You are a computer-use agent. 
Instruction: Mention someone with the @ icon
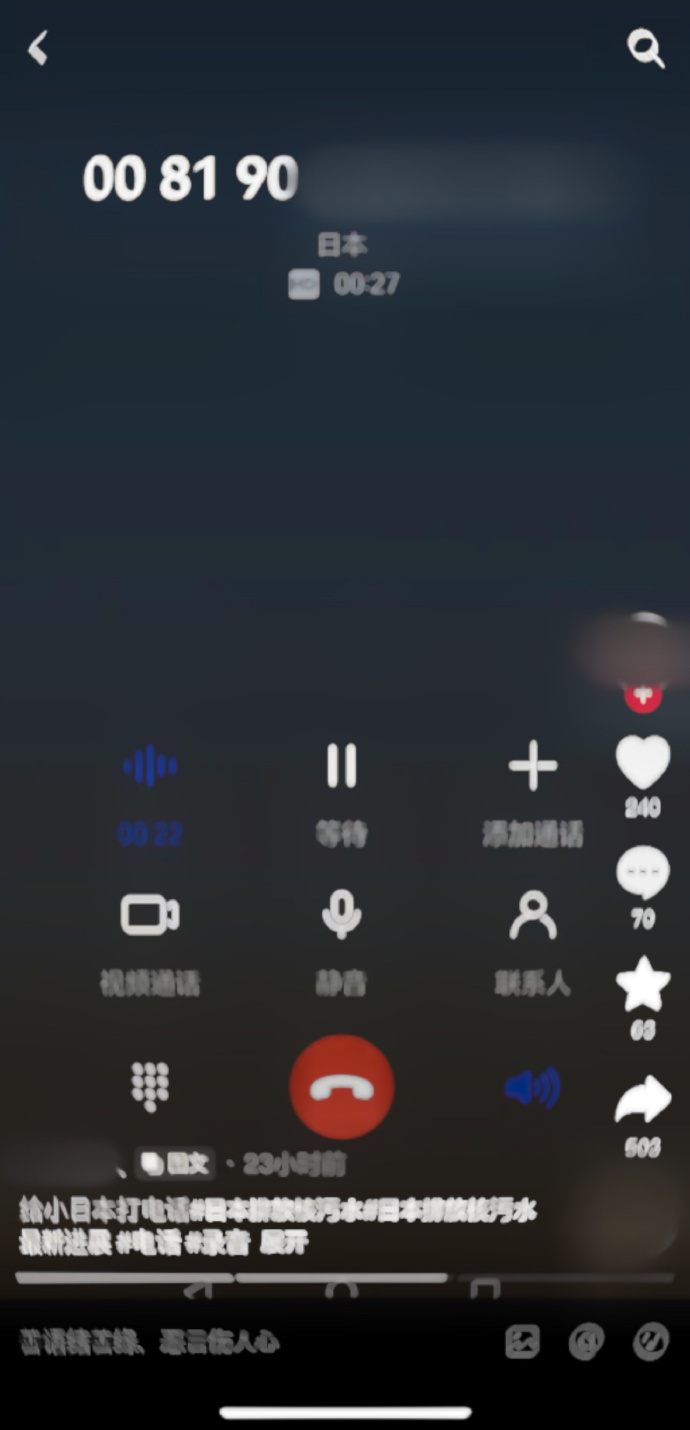click(586, 1342)
